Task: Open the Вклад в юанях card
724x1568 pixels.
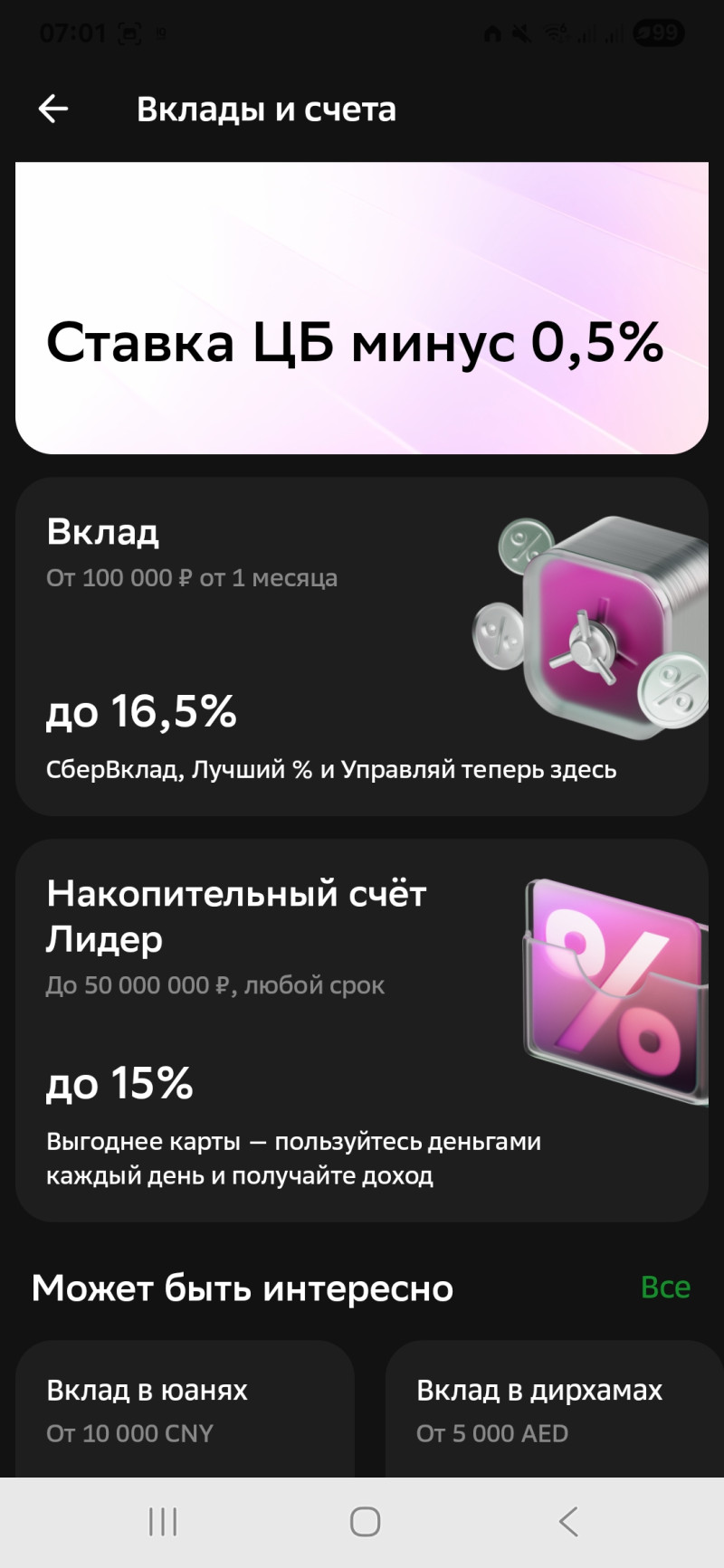Action: coord(185,1410)
